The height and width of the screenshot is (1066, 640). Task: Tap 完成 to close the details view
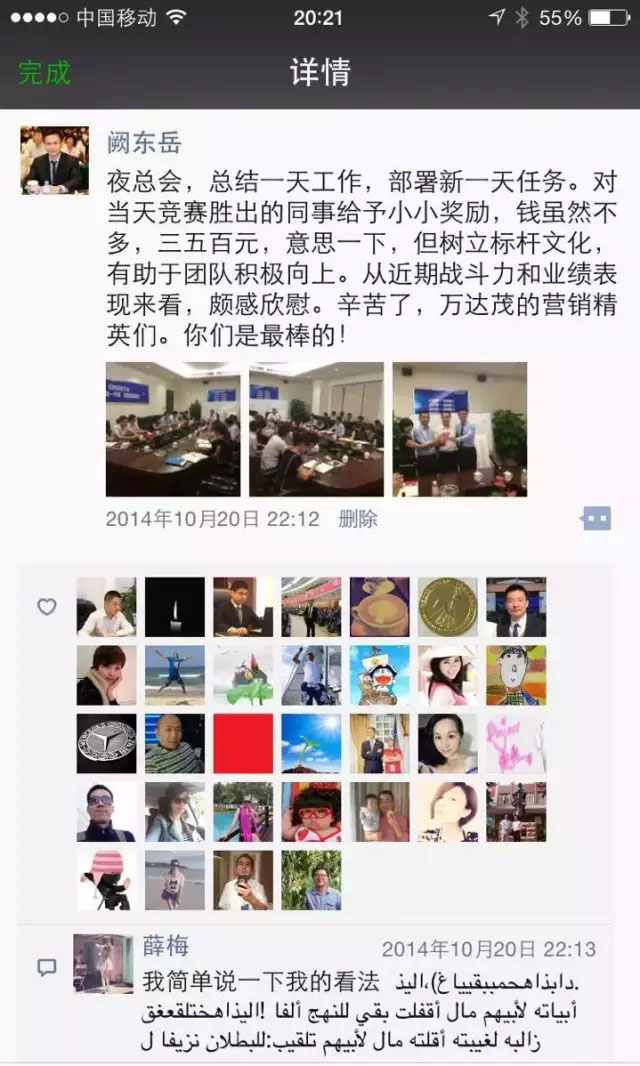45,73
